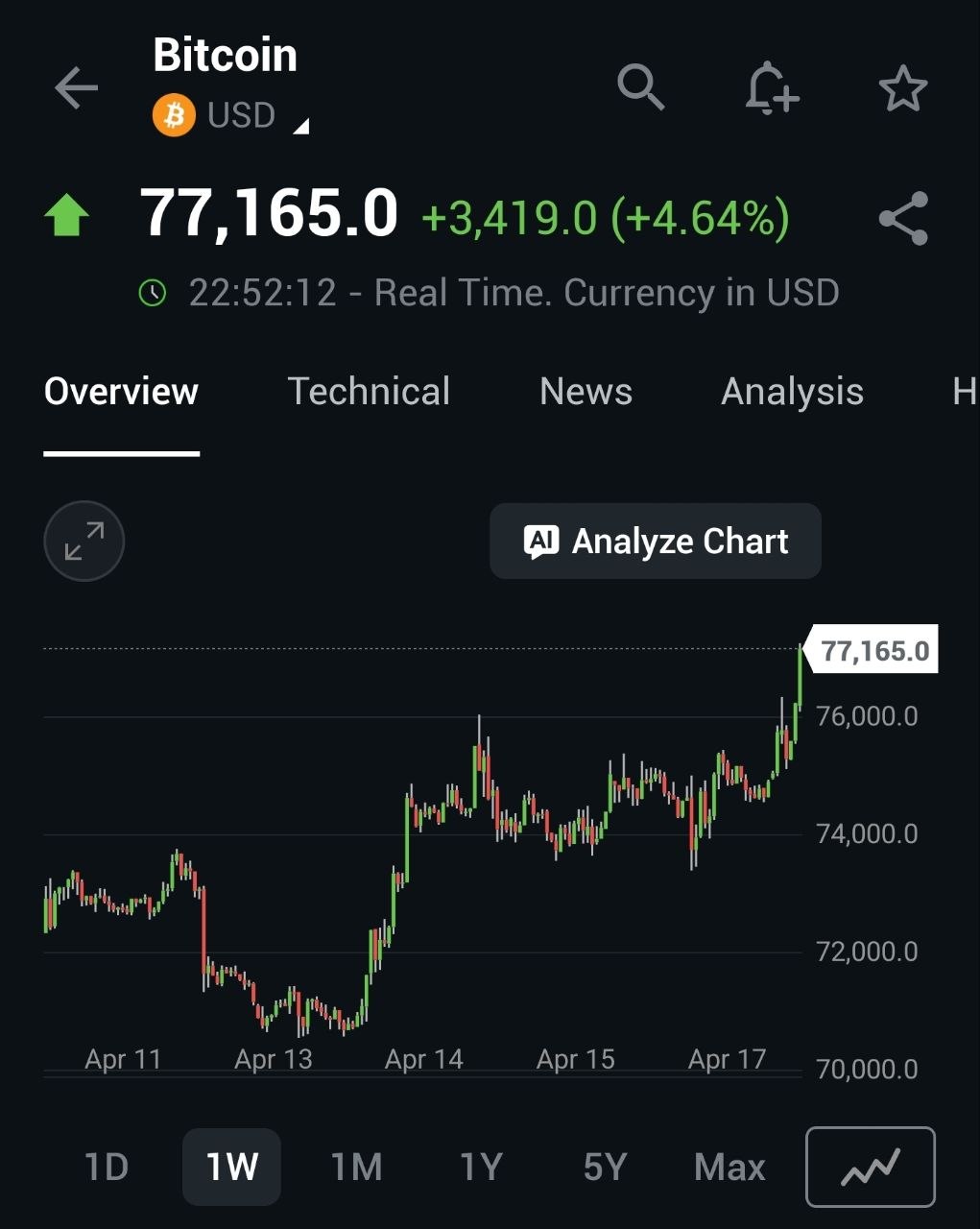Open the search magnifier icon

coord(640,88)
